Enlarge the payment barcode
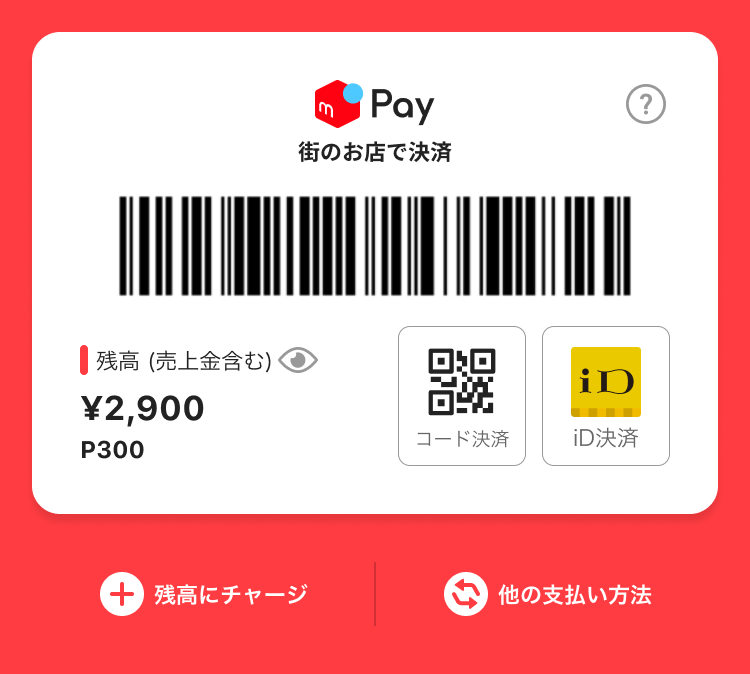The height and width of the screenshot is (674, 750). click(x=375, y=245)
